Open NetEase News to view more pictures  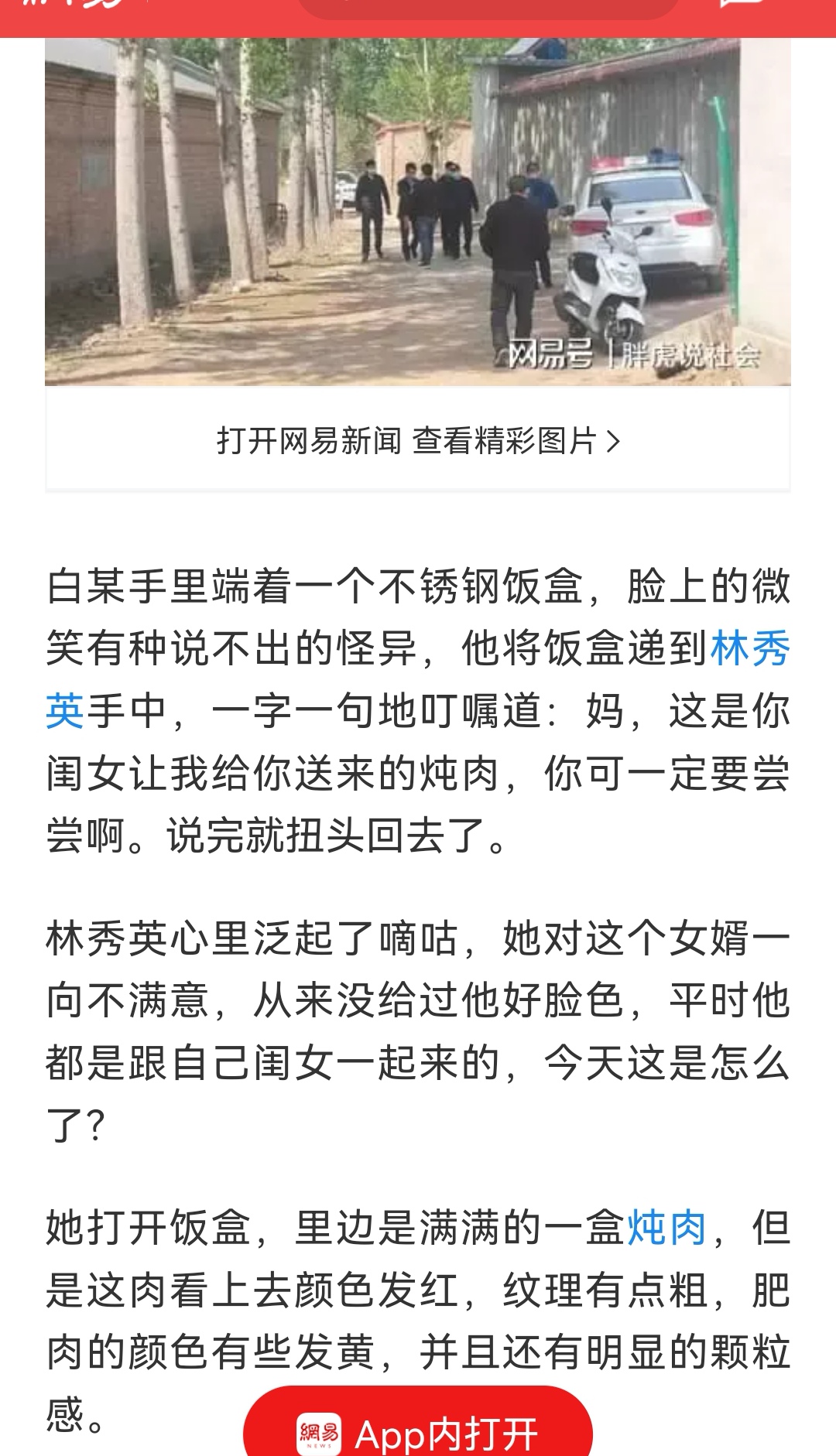coord(418,441)
